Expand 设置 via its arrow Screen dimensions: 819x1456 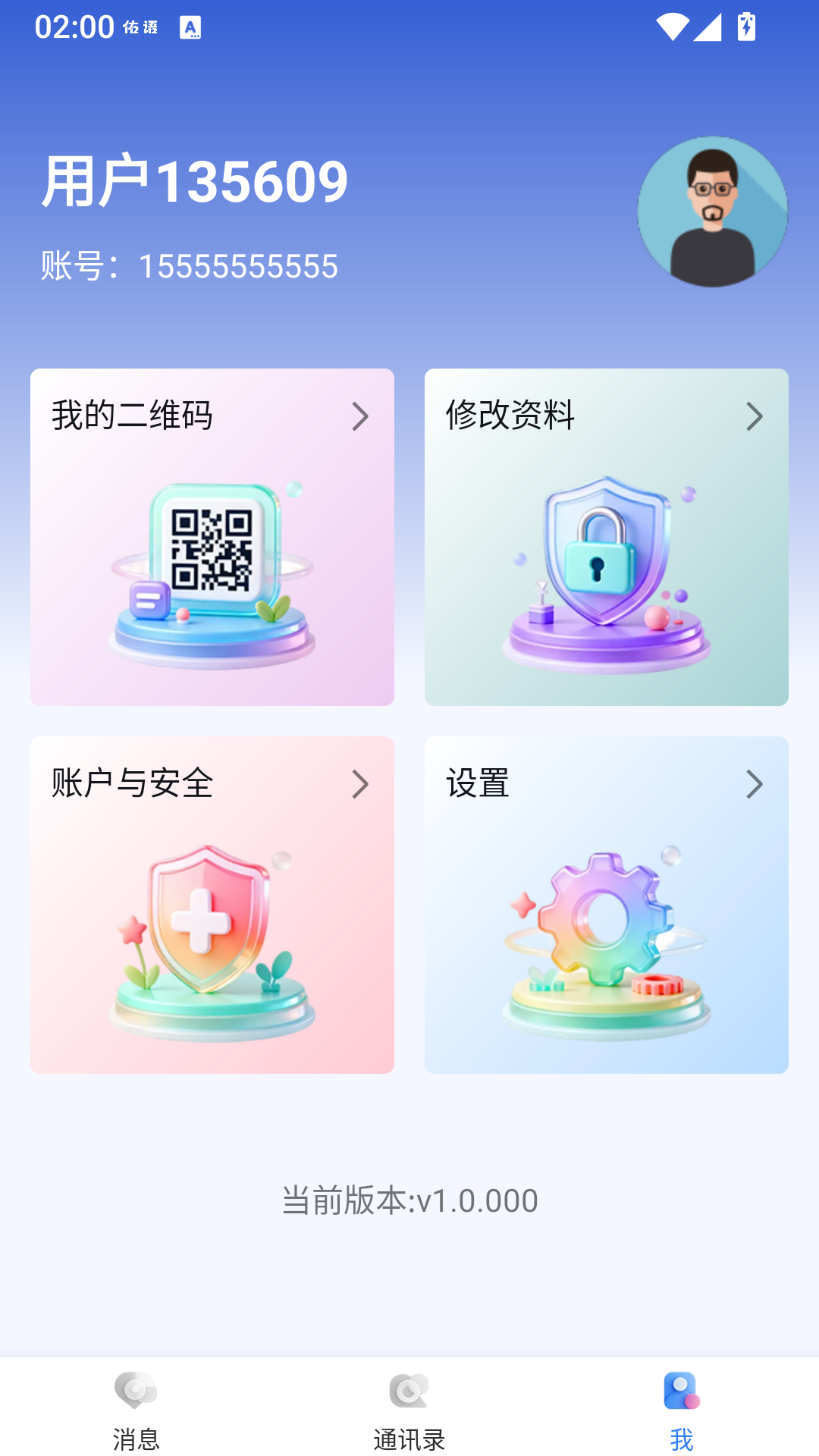click(756, 786)
